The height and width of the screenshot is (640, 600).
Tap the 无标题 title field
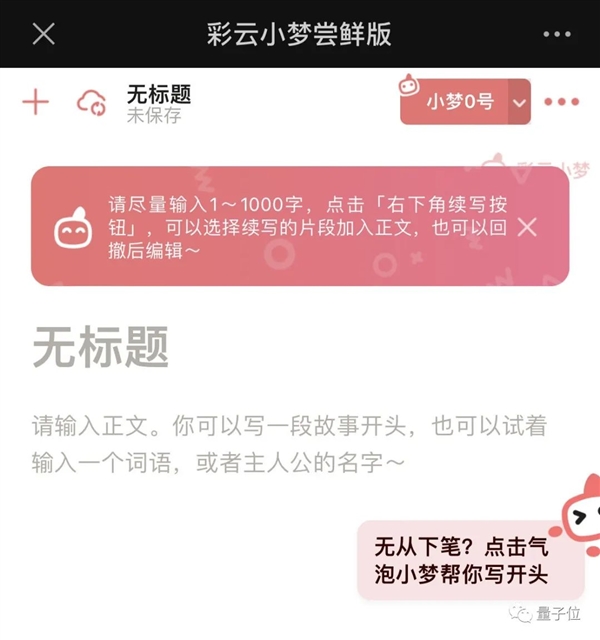(100, 348)
